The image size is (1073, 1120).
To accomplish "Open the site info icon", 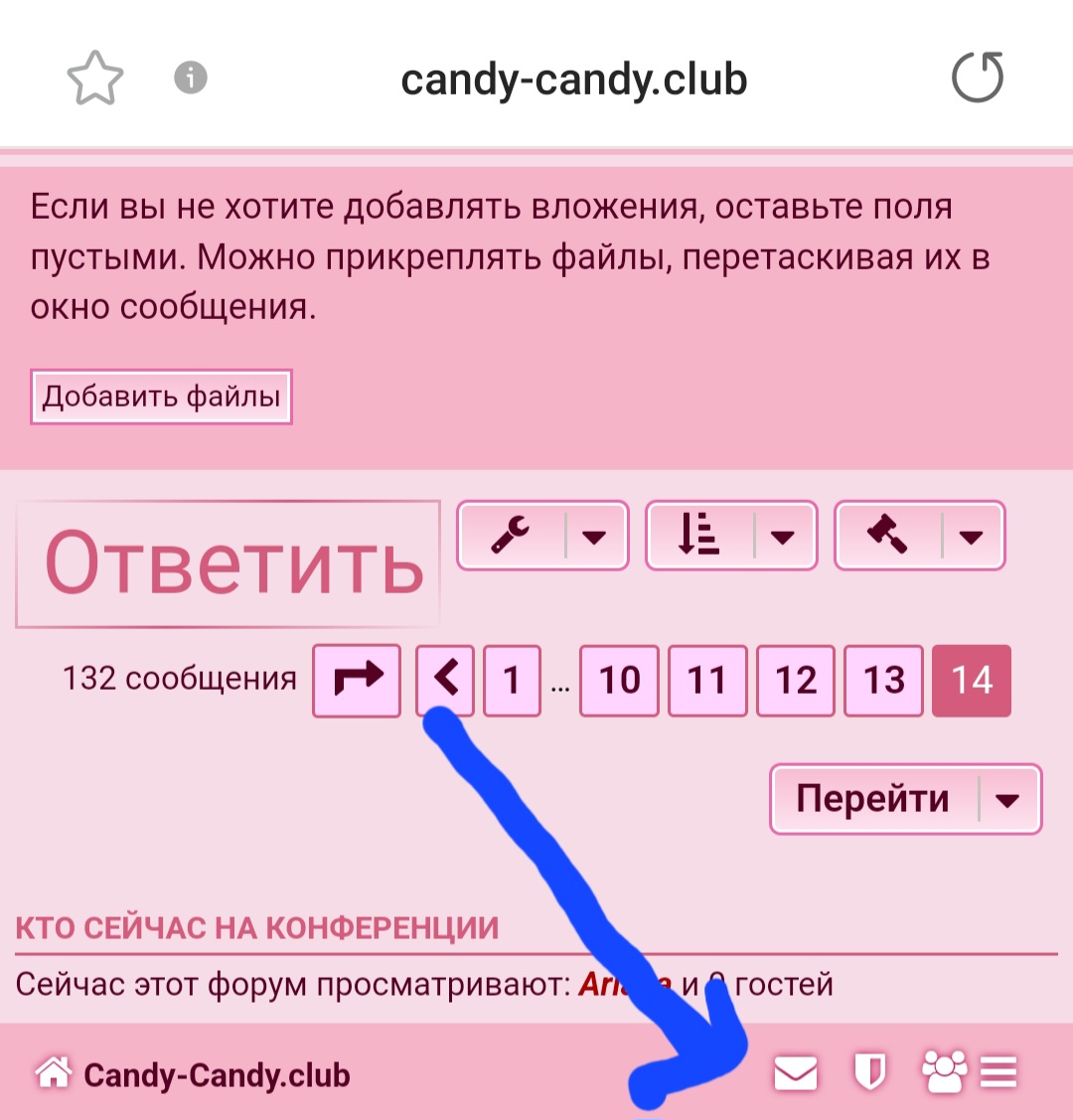I will [x=191, y=78].
